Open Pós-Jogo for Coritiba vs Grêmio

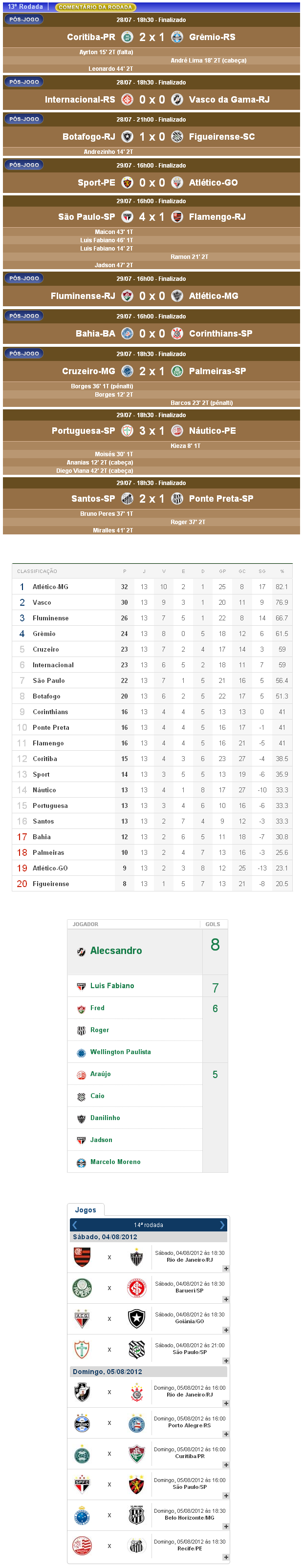24,20
